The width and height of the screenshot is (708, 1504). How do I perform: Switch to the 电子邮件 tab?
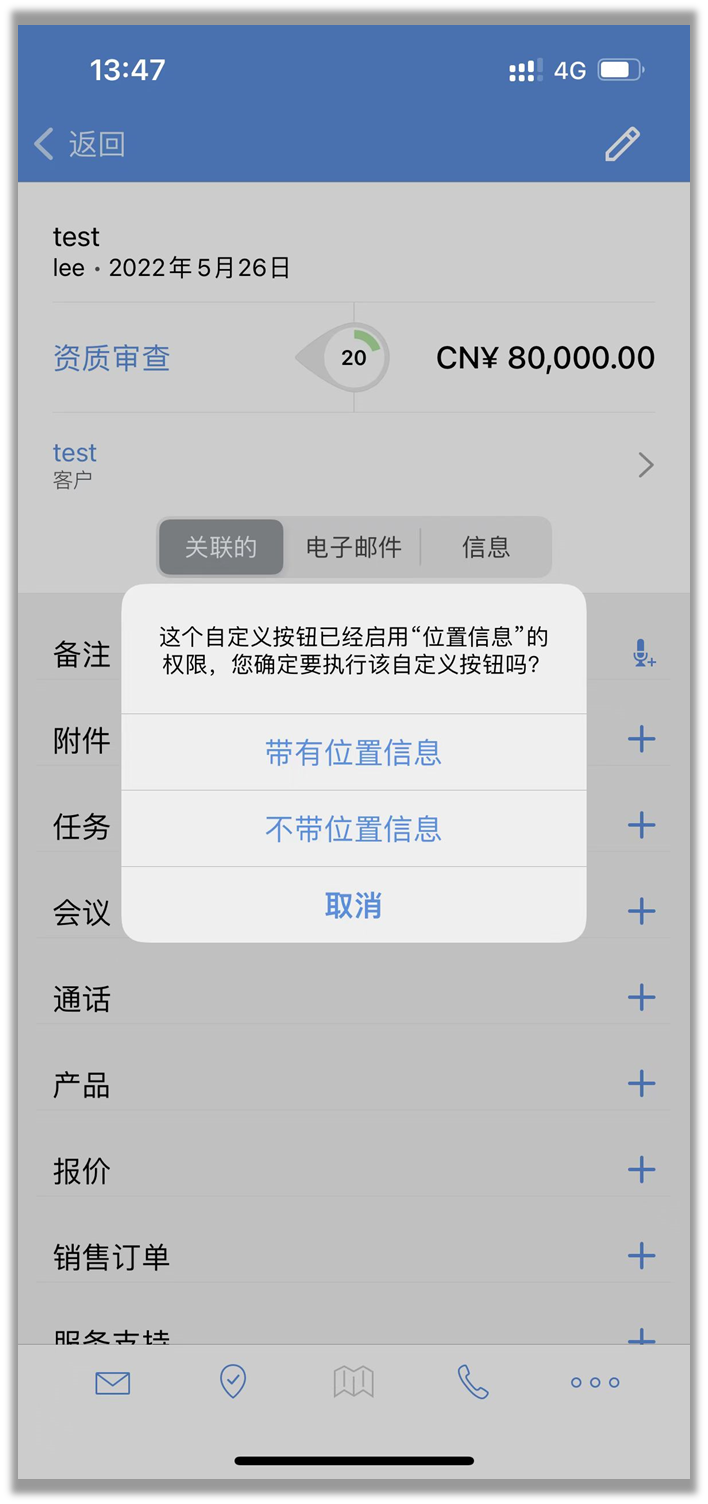(353, 547)
